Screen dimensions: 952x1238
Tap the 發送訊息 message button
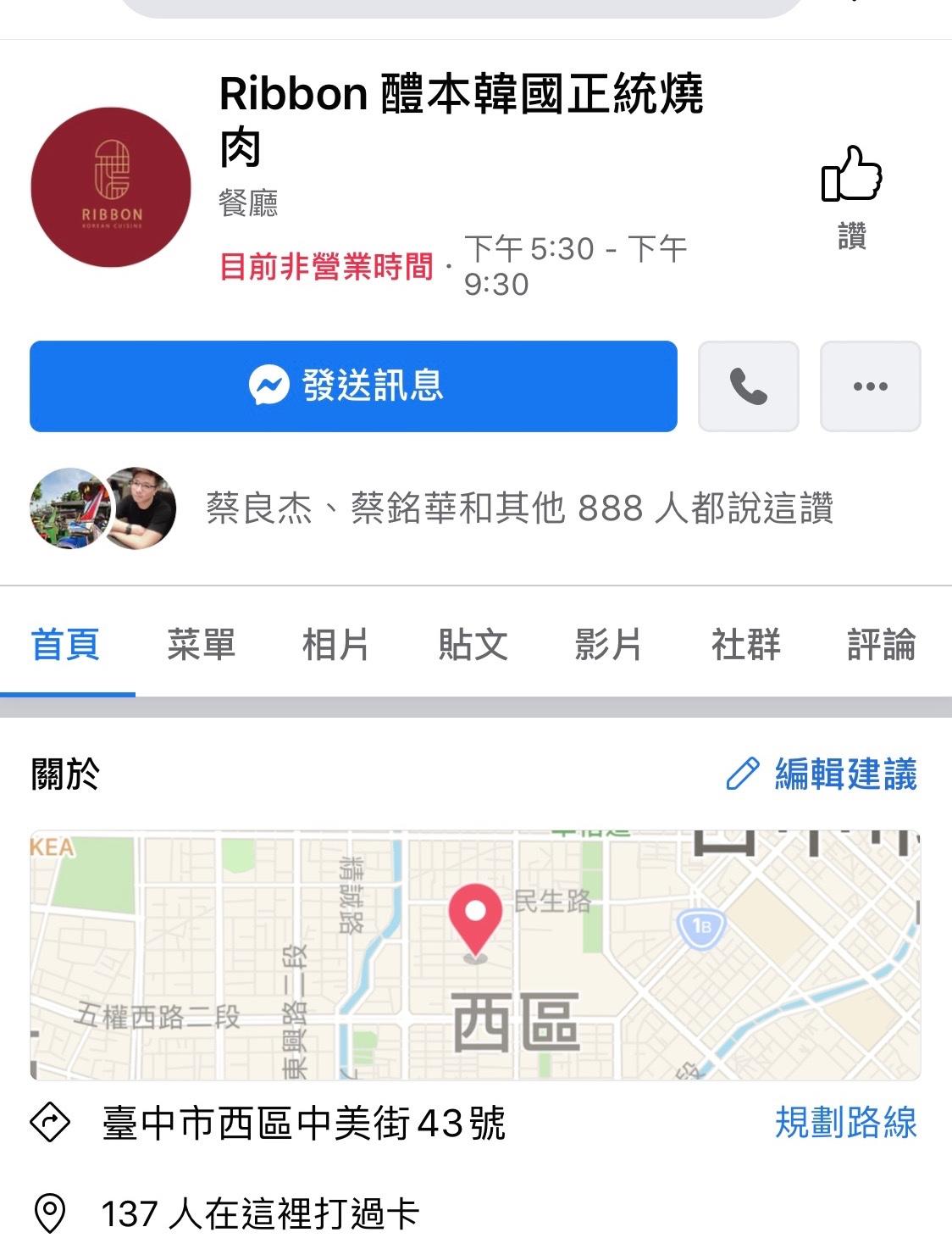click(x=353, y=386)
